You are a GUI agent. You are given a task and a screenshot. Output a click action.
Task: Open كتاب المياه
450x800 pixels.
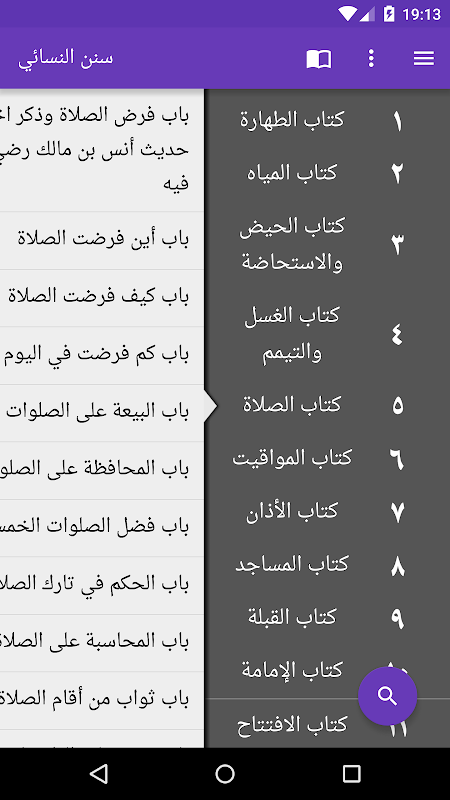(x=327, y=173)
